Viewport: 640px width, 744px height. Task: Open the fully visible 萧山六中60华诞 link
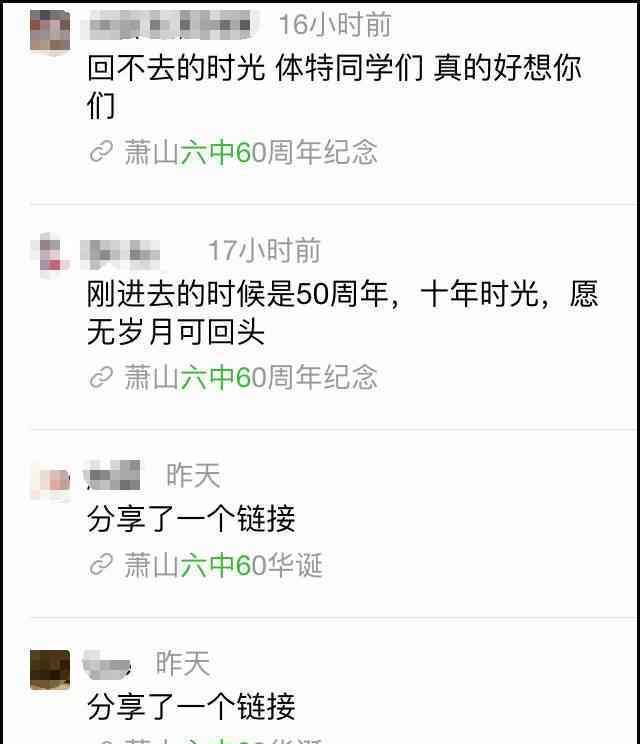222,565
